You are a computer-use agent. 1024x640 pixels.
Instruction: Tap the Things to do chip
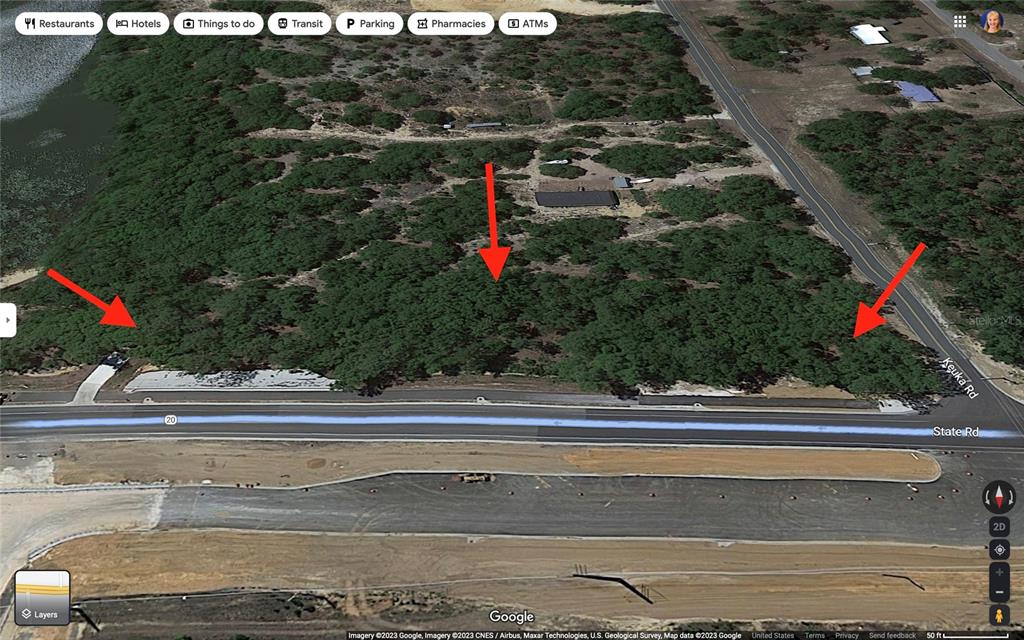pos(218,23)
